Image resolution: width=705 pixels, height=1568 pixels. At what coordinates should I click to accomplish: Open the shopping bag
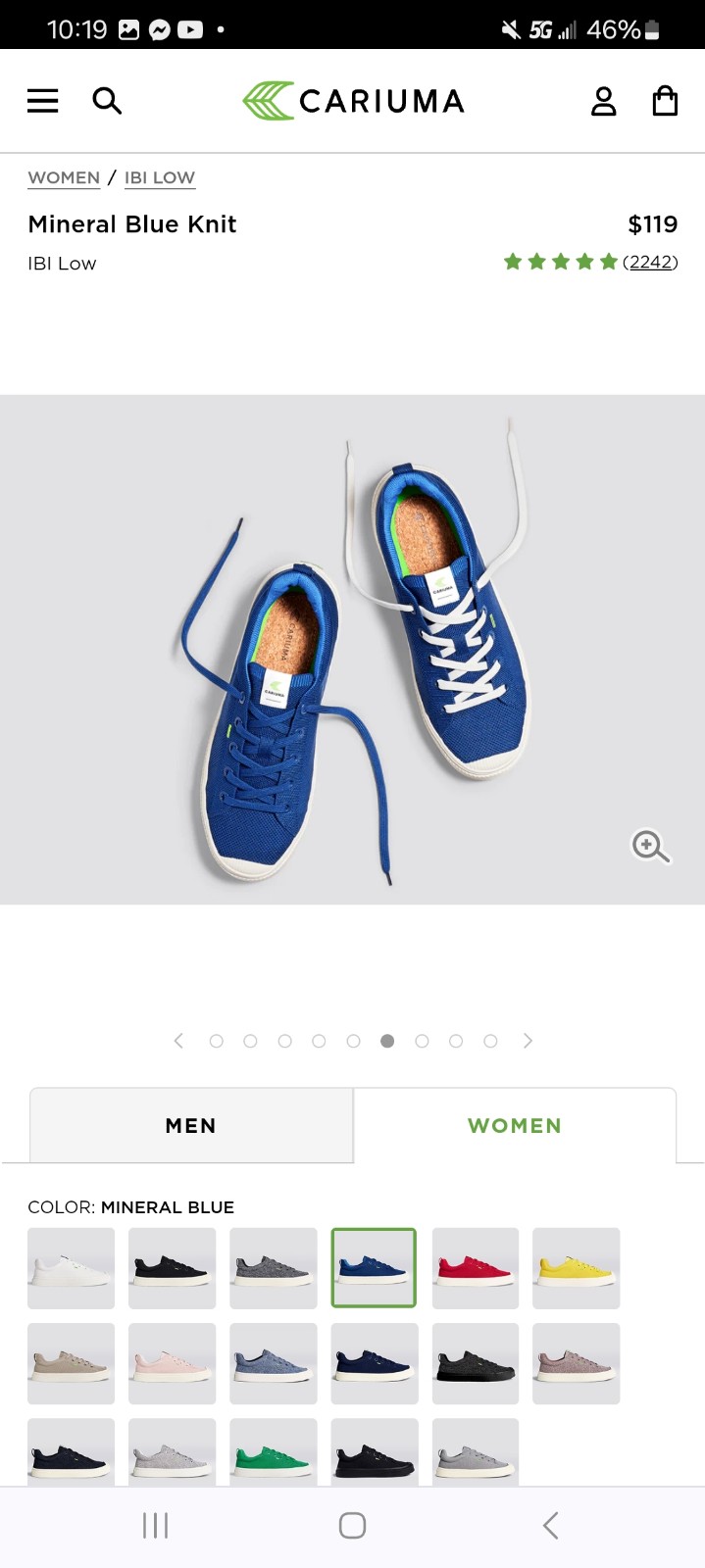coord(665,101)
